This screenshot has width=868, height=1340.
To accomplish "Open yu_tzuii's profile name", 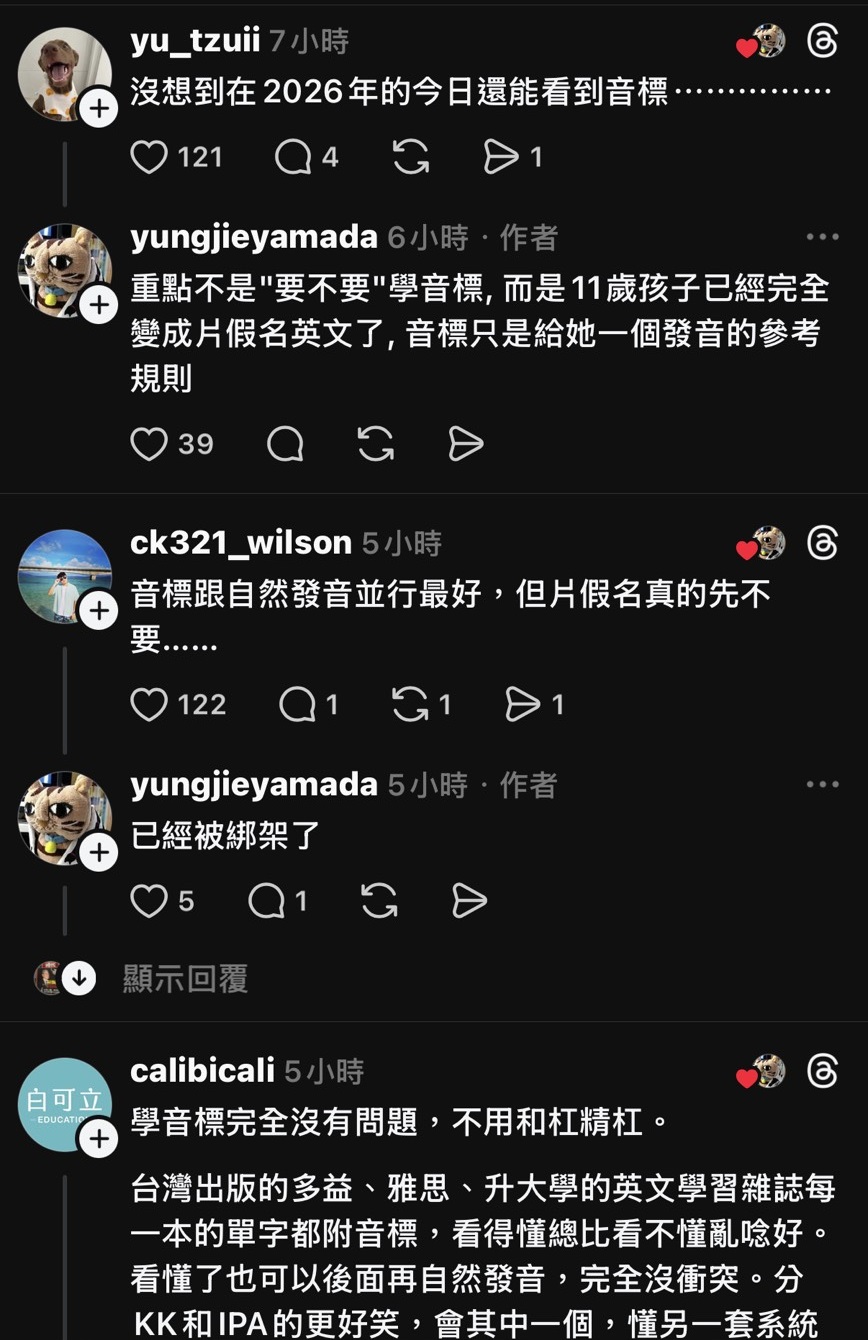I will click(x=195, y=41).
